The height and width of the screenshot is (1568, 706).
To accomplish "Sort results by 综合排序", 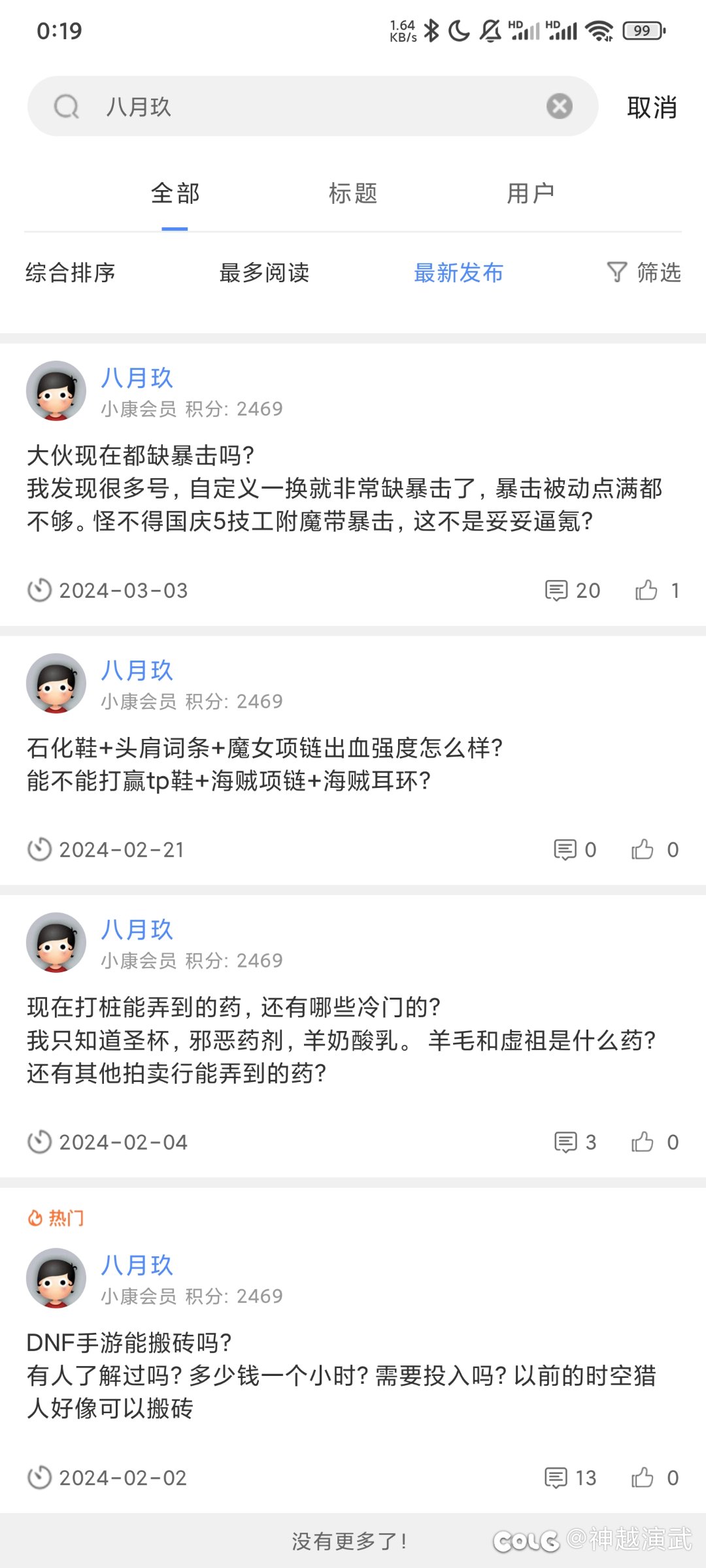I will 71,272.
